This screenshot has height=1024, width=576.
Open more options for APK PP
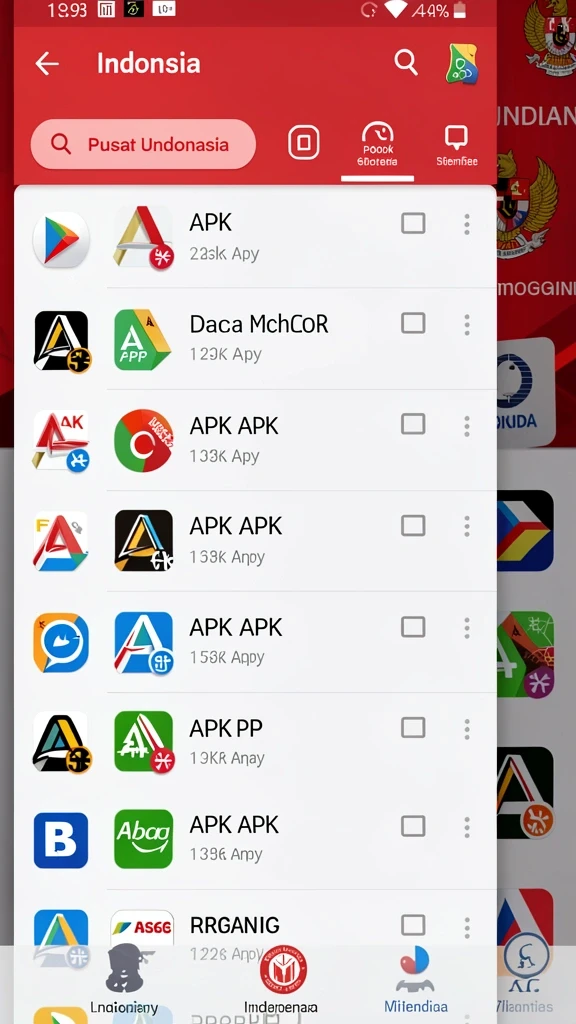[x=467, y=729]
